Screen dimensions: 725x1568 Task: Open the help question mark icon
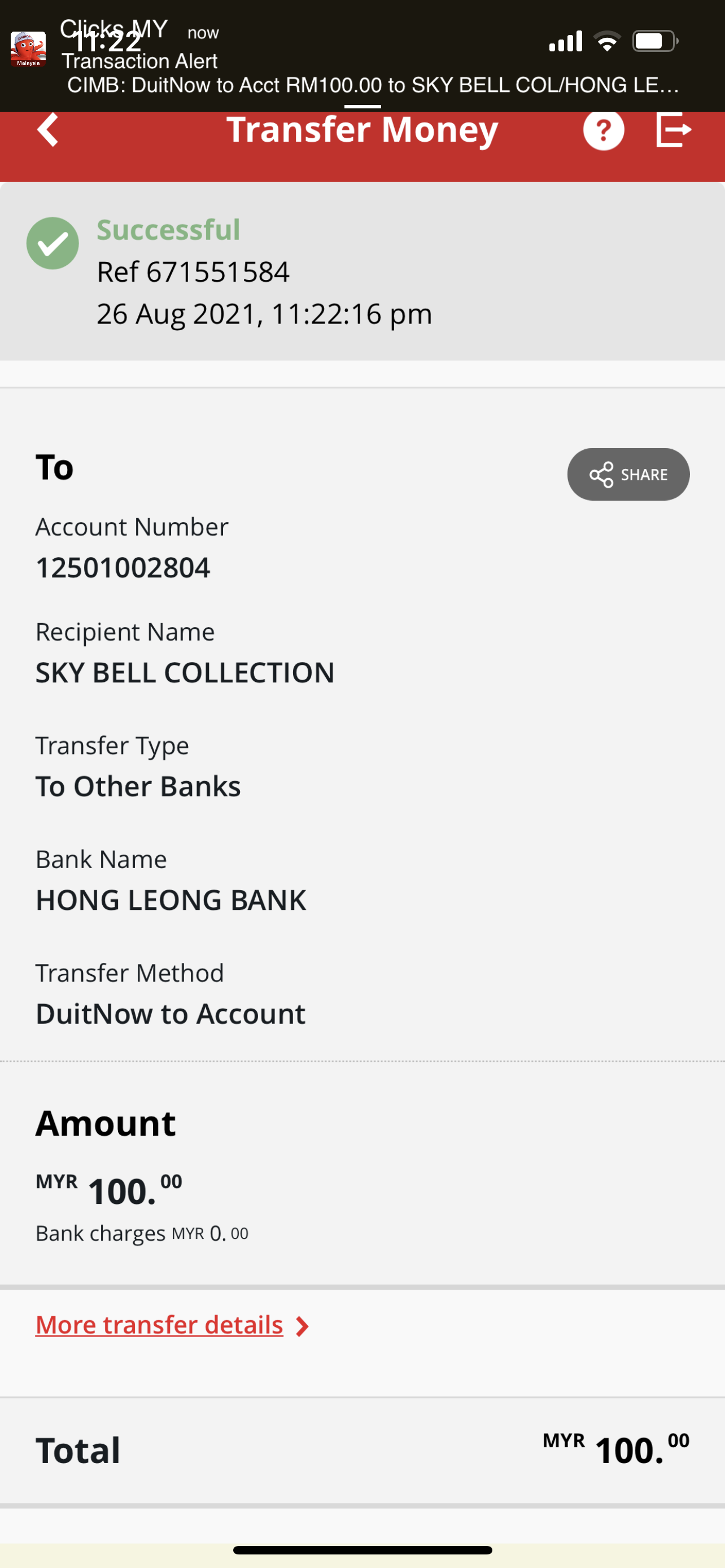[x=603, y=130]
